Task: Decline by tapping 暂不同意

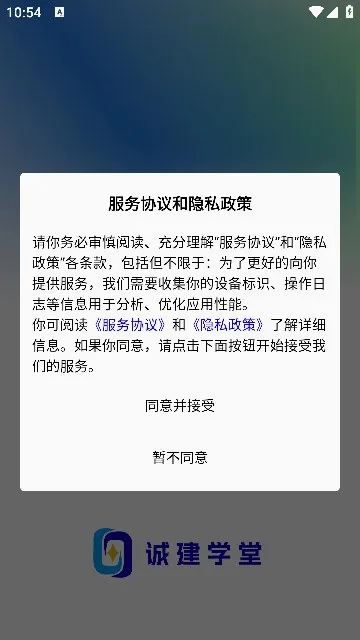Action: (180, 457)
